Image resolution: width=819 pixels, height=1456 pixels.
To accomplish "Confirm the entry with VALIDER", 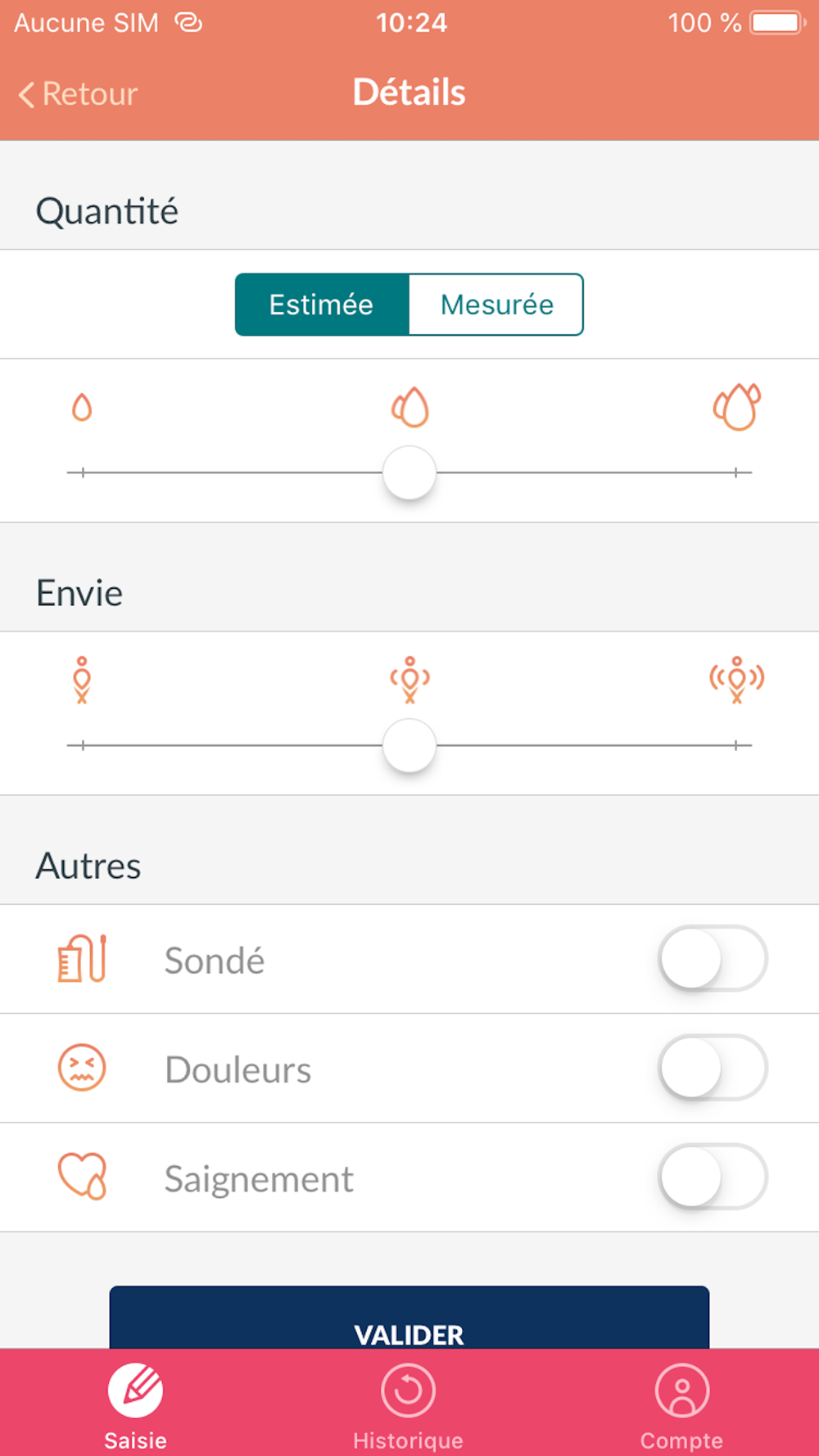I will [x=409, y=1318].
